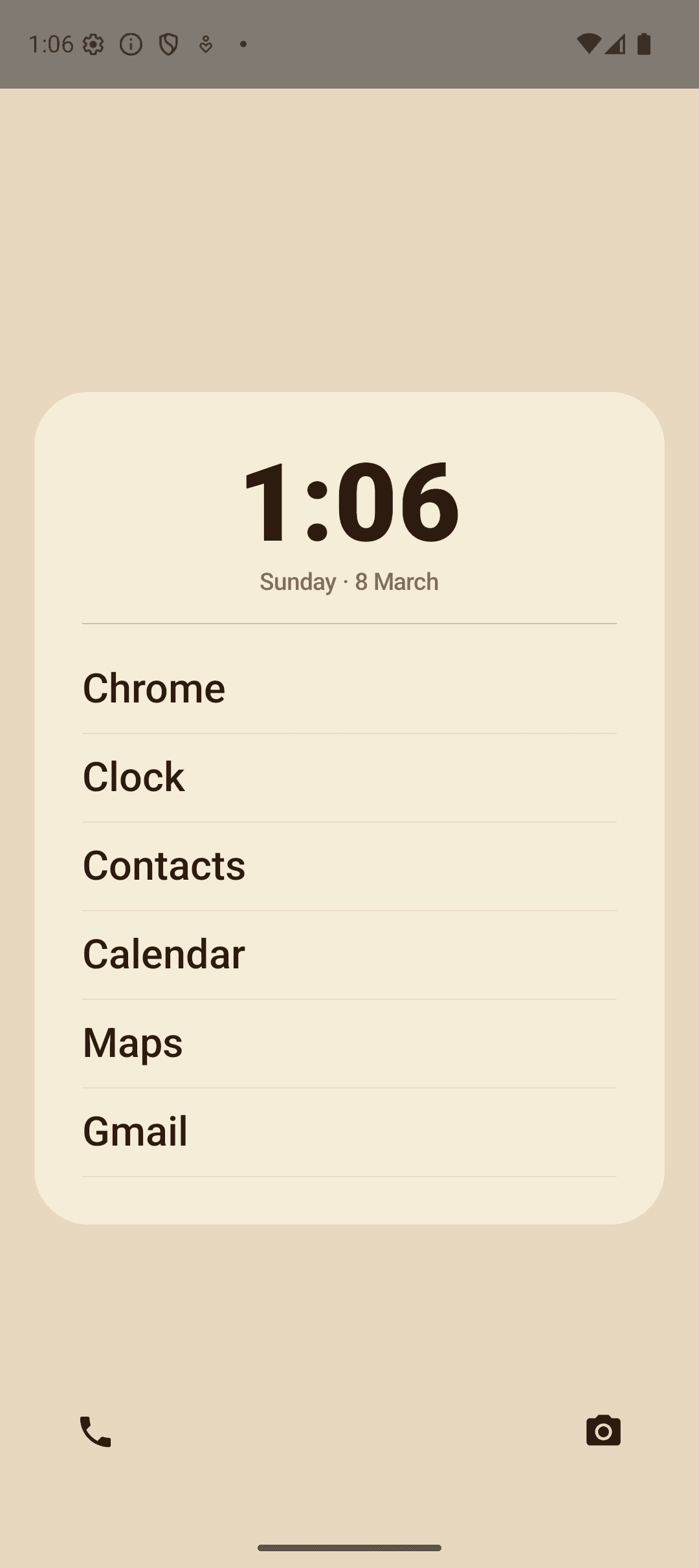Tap the notification dot in the status bar
The width and height of the screenshot is (699, 1568).
point(243,44)
